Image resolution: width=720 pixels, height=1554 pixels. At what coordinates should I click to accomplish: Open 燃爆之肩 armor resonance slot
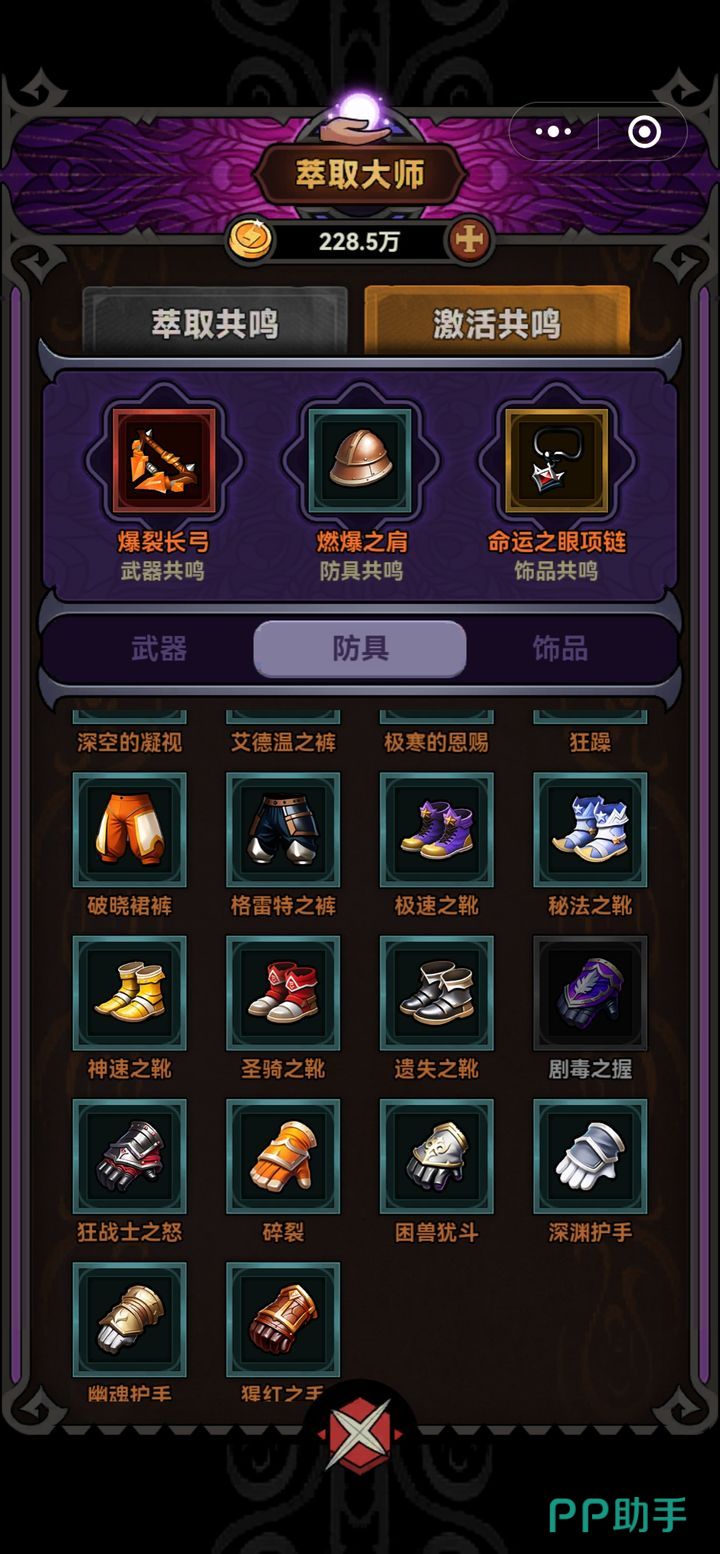tap(360, 461)
